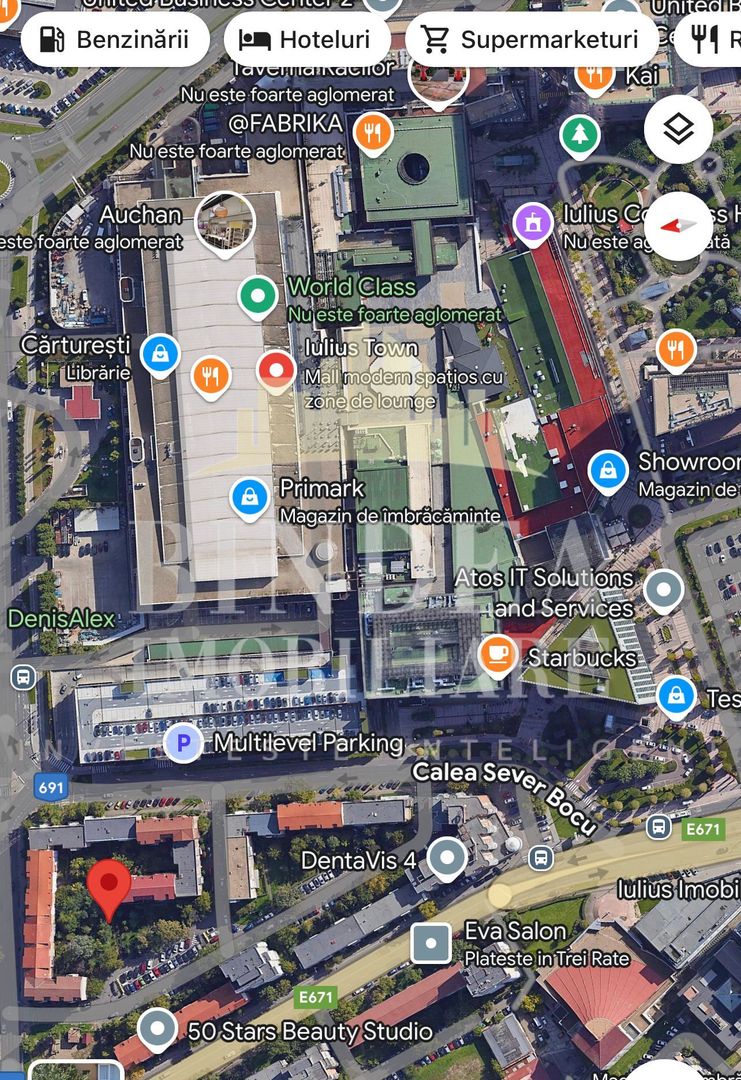Screen dimensions: 741x1080
Task: Filter the map by Supermarketuri
Action: coord(530,40)
